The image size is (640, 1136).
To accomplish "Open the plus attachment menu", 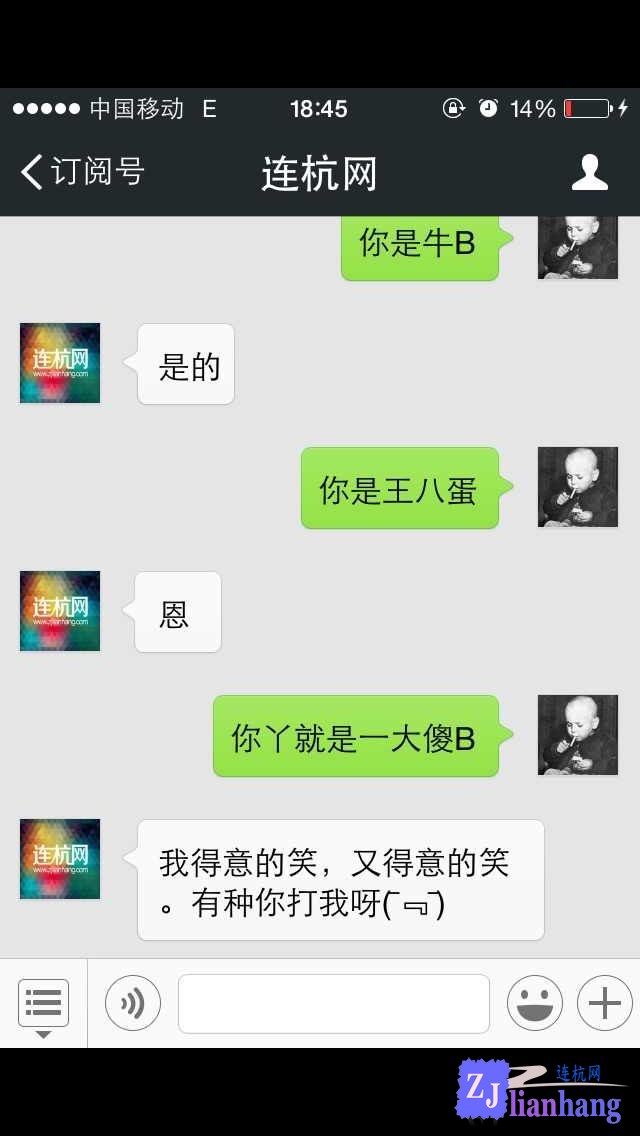I will pyautogui.click(x=604, y=1003).
